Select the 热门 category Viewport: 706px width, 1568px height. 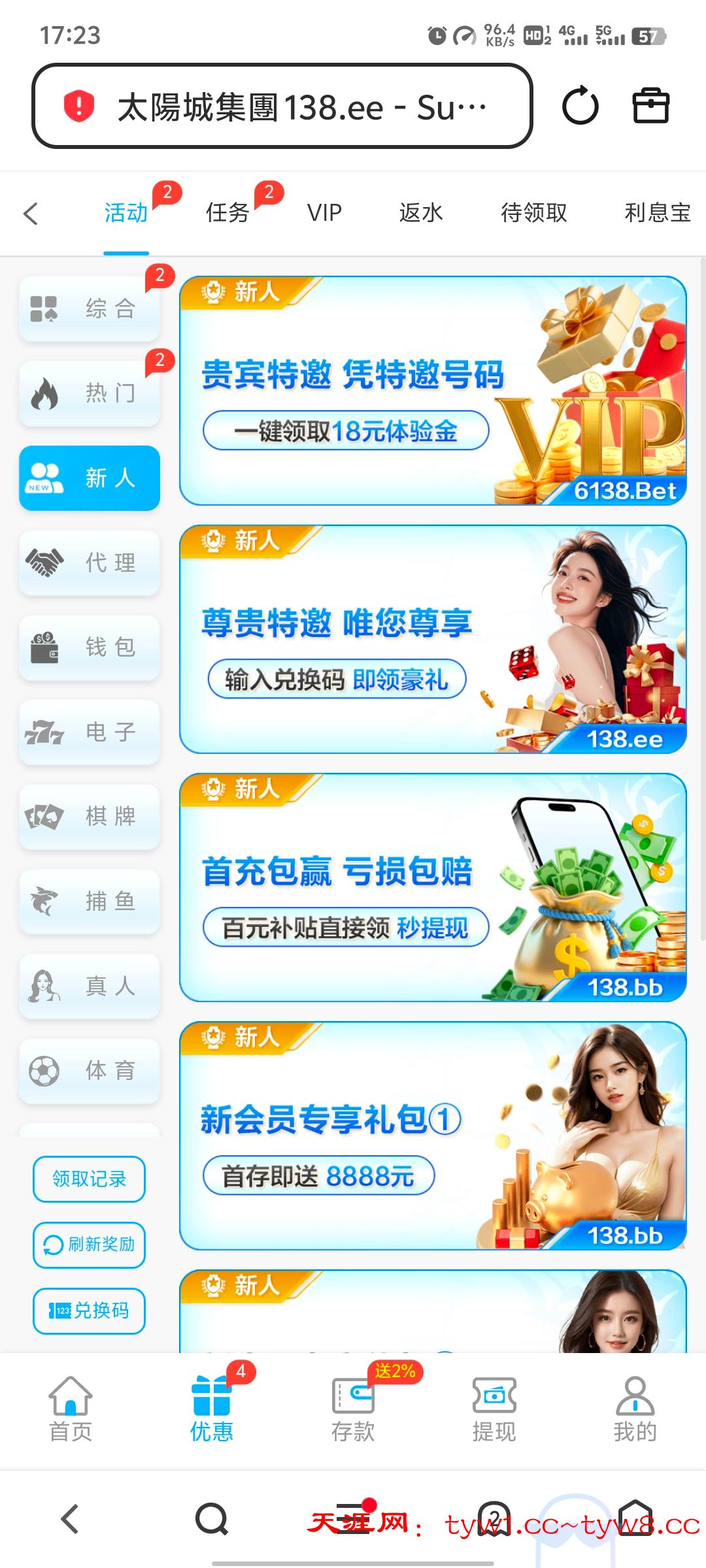click(90, 393)
